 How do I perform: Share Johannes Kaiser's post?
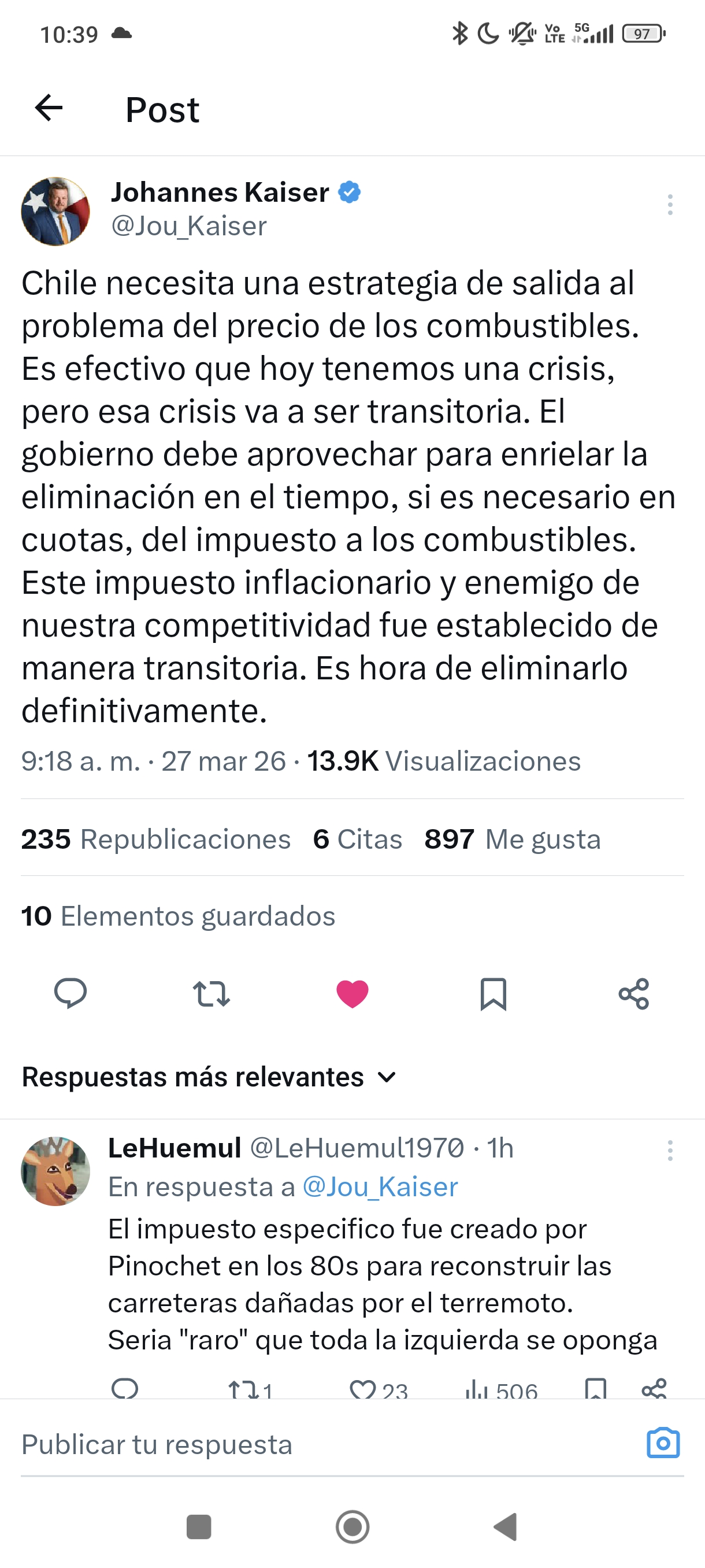point(634,993)
